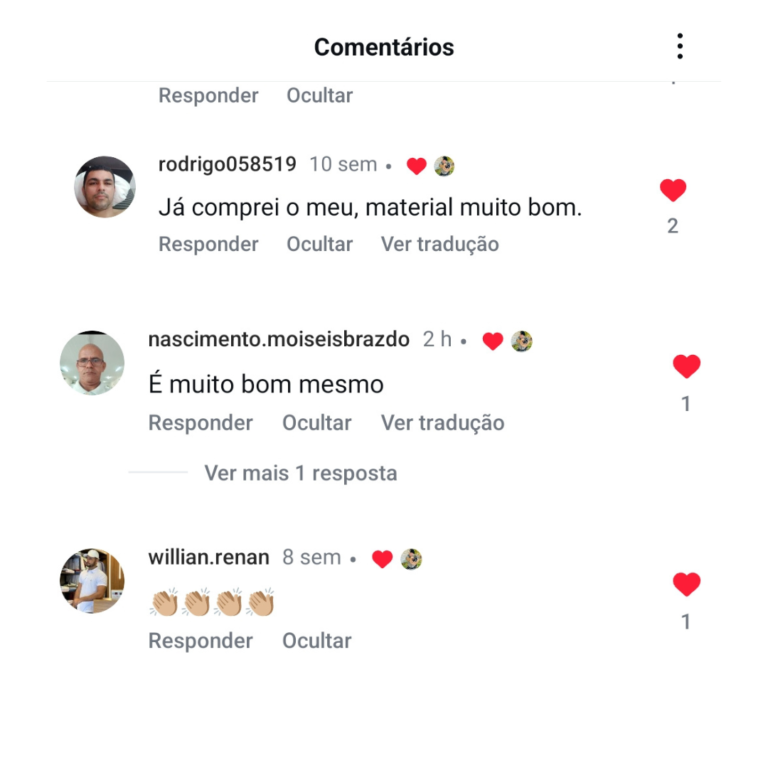Open the three-dot overflow menu
The image size is (768, 768).
(x=680, y=46)
